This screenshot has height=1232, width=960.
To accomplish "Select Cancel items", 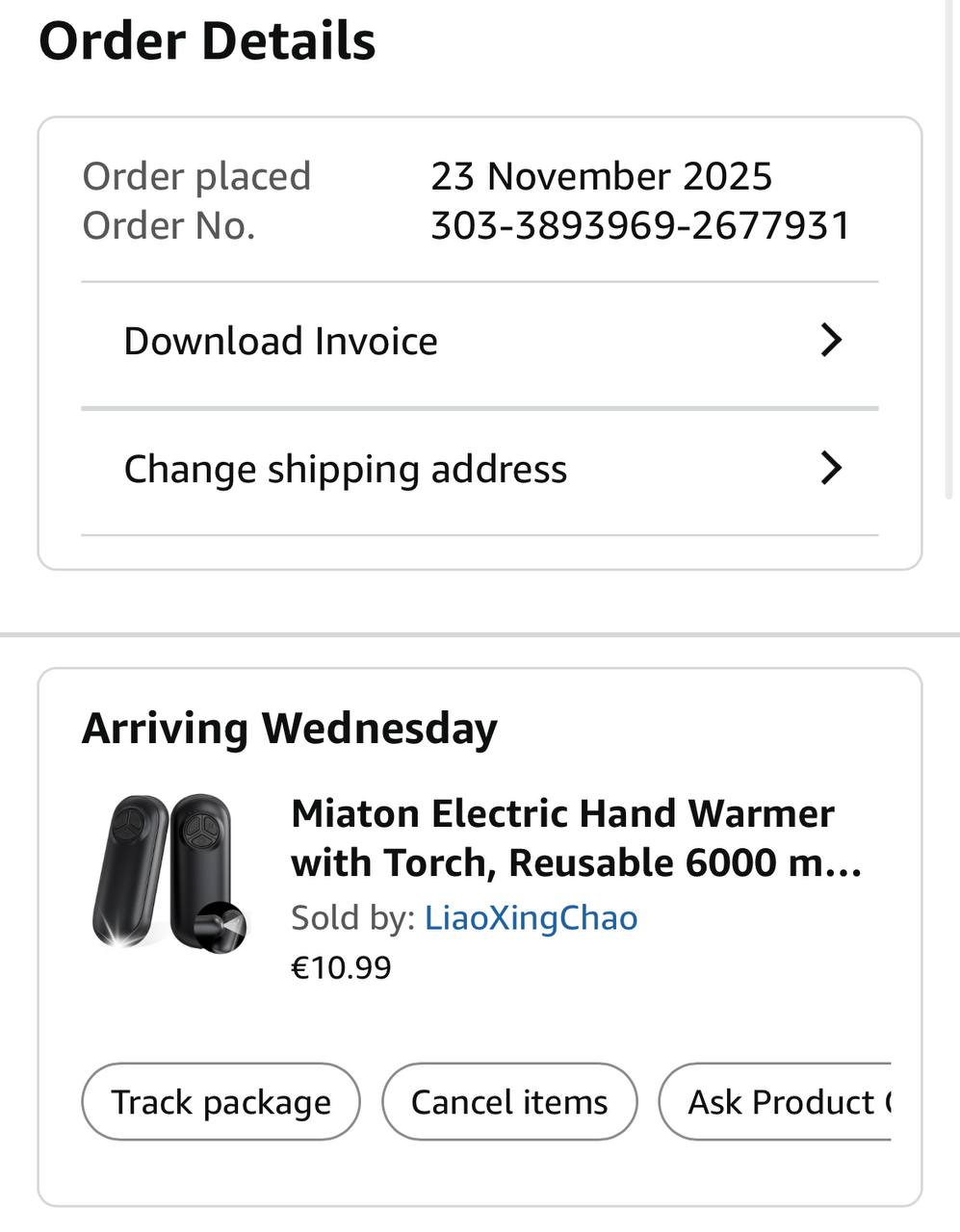I will click(x=509, y=1102).
